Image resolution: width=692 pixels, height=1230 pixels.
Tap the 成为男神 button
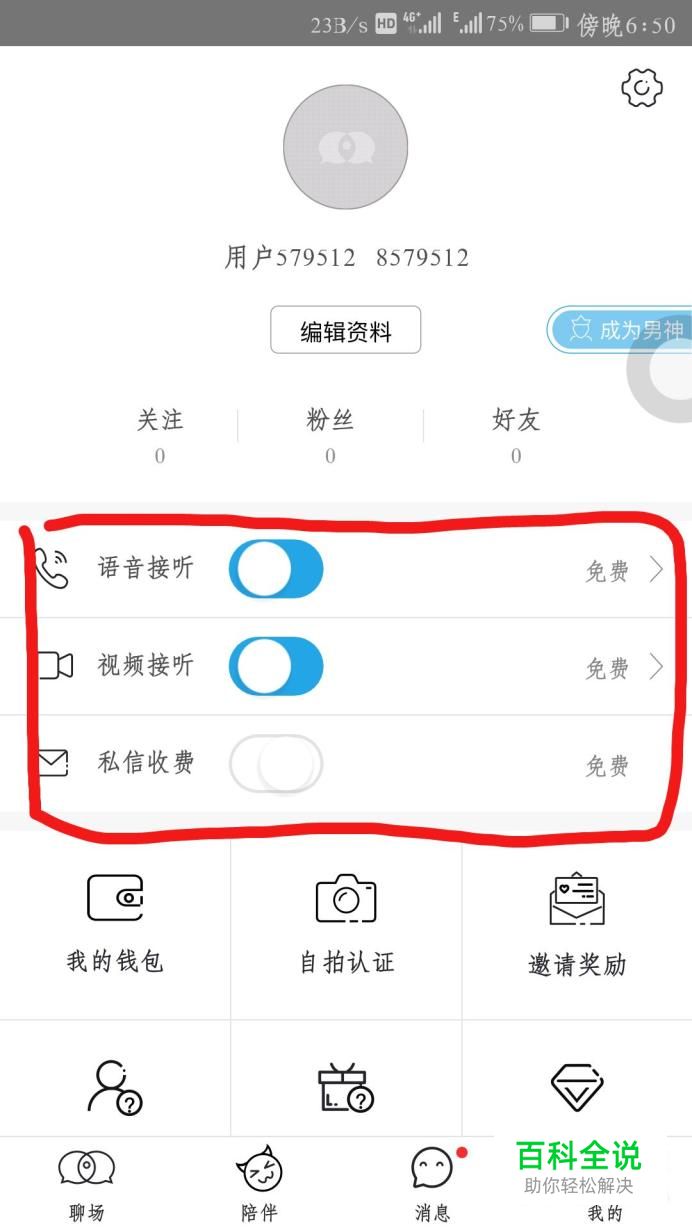click(620, 331)
